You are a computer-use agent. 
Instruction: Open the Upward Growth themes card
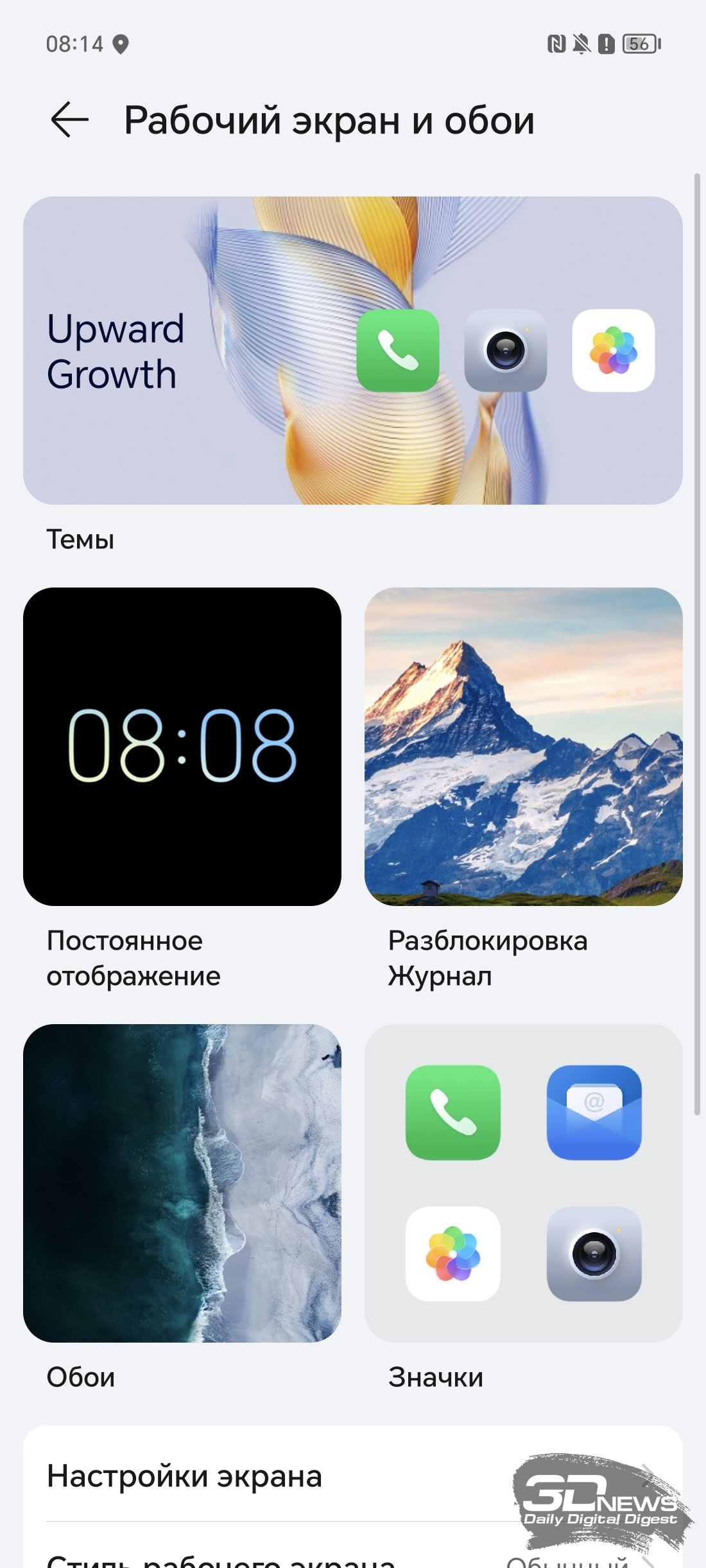coord(353,351)
